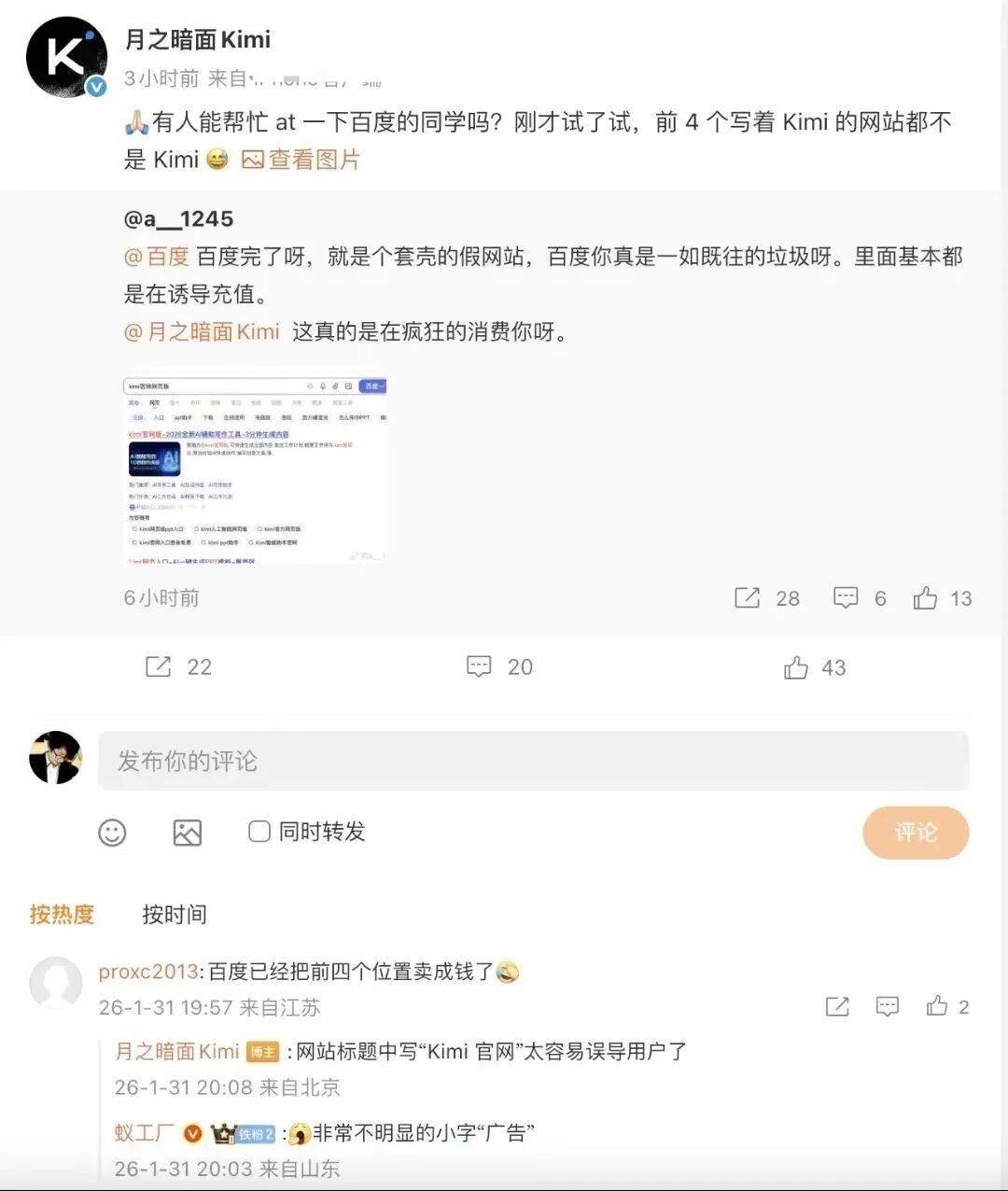This screenshot has height=1191, width=1008.
Task: Submit with the 评论 button
Action: [915, 833]
